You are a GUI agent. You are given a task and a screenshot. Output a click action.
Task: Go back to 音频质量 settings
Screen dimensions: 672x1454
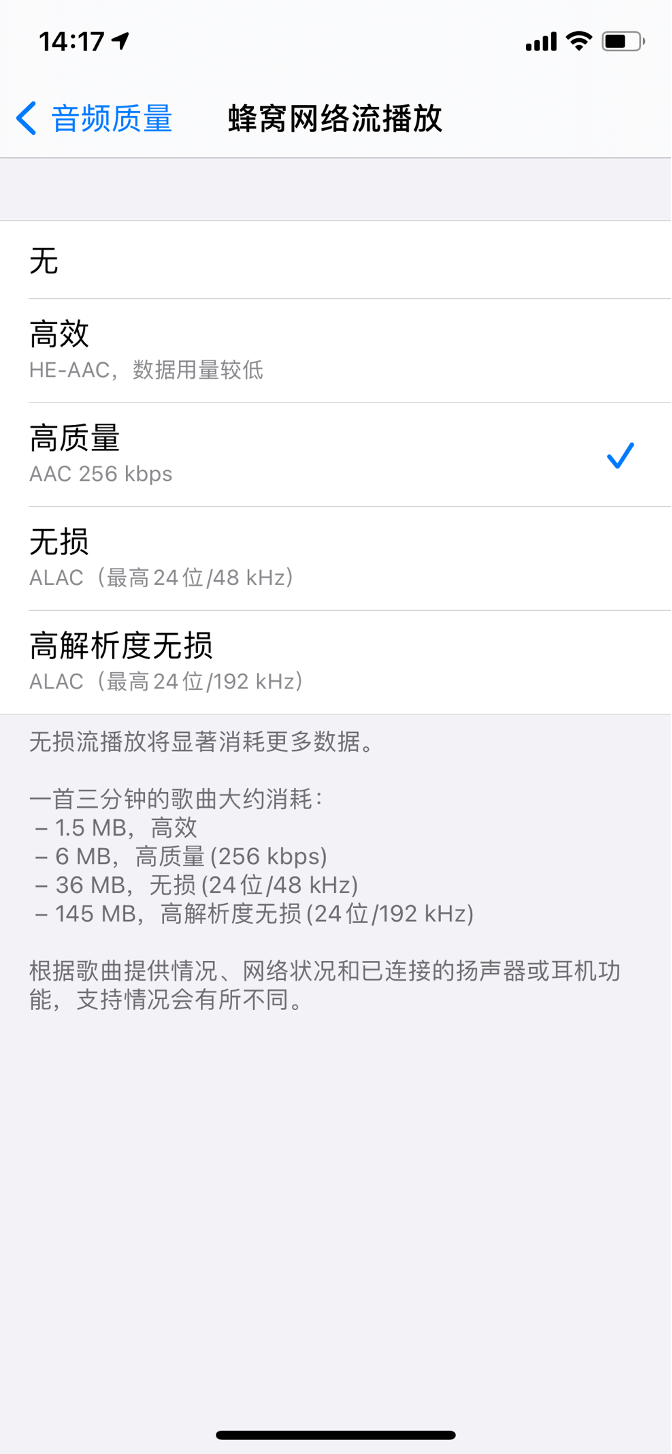point(94,118)
